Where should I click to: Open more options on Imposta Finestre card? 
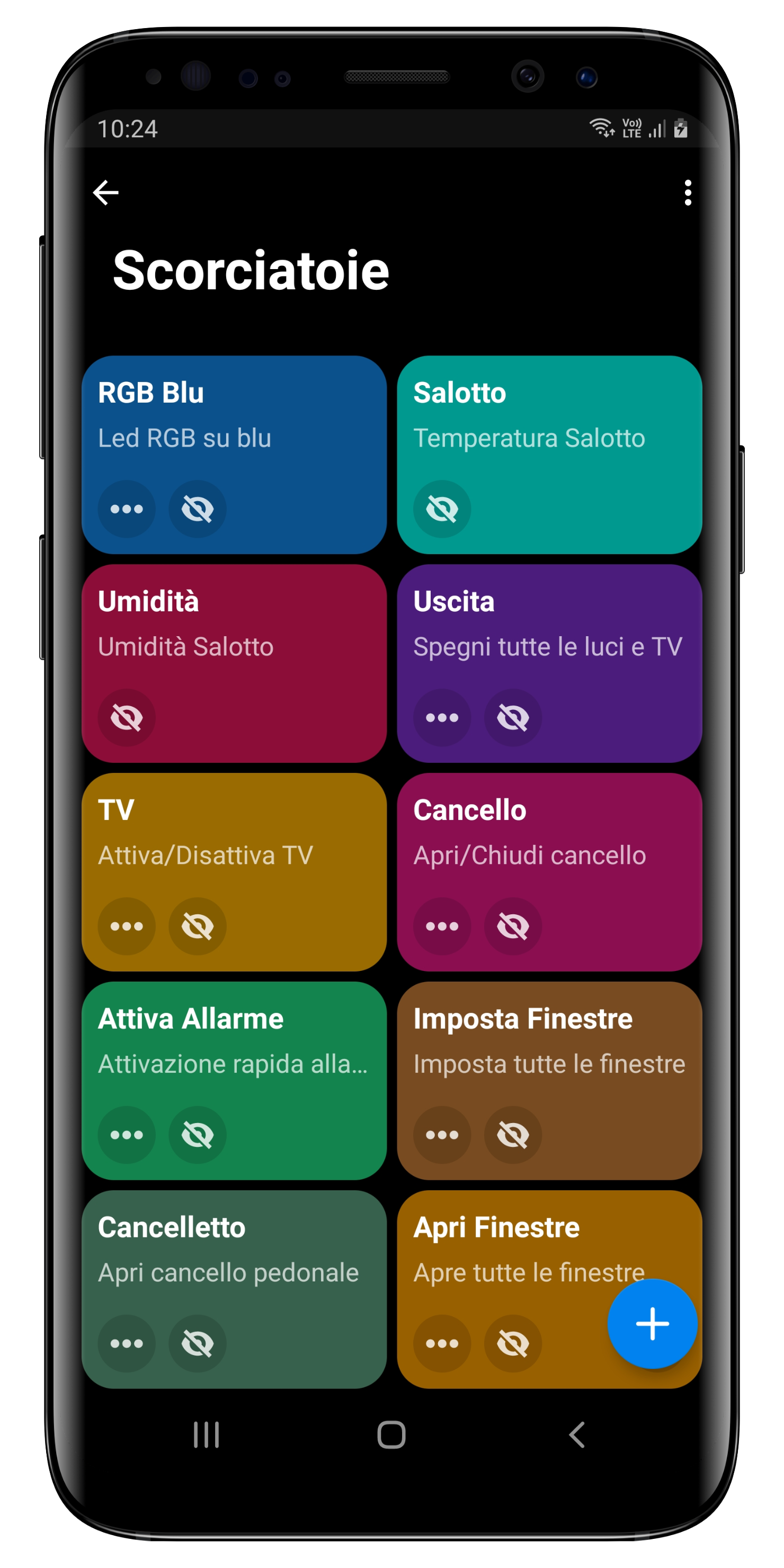[442, 1135]
